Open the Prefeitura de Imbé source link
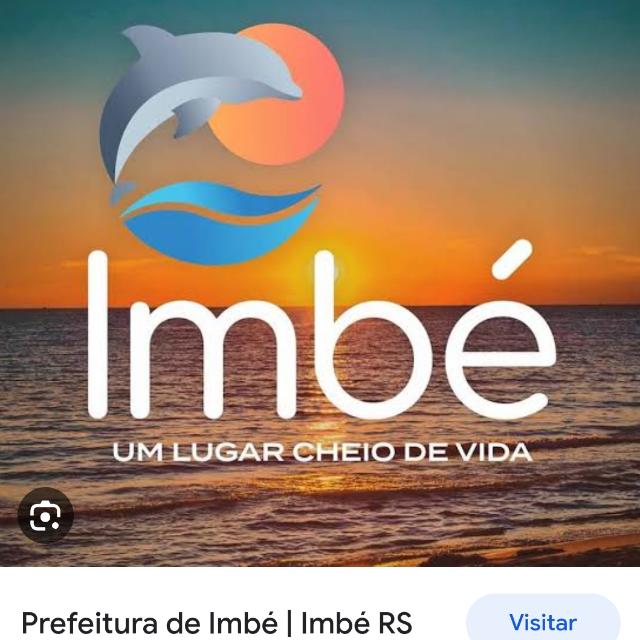 point(216,623)
